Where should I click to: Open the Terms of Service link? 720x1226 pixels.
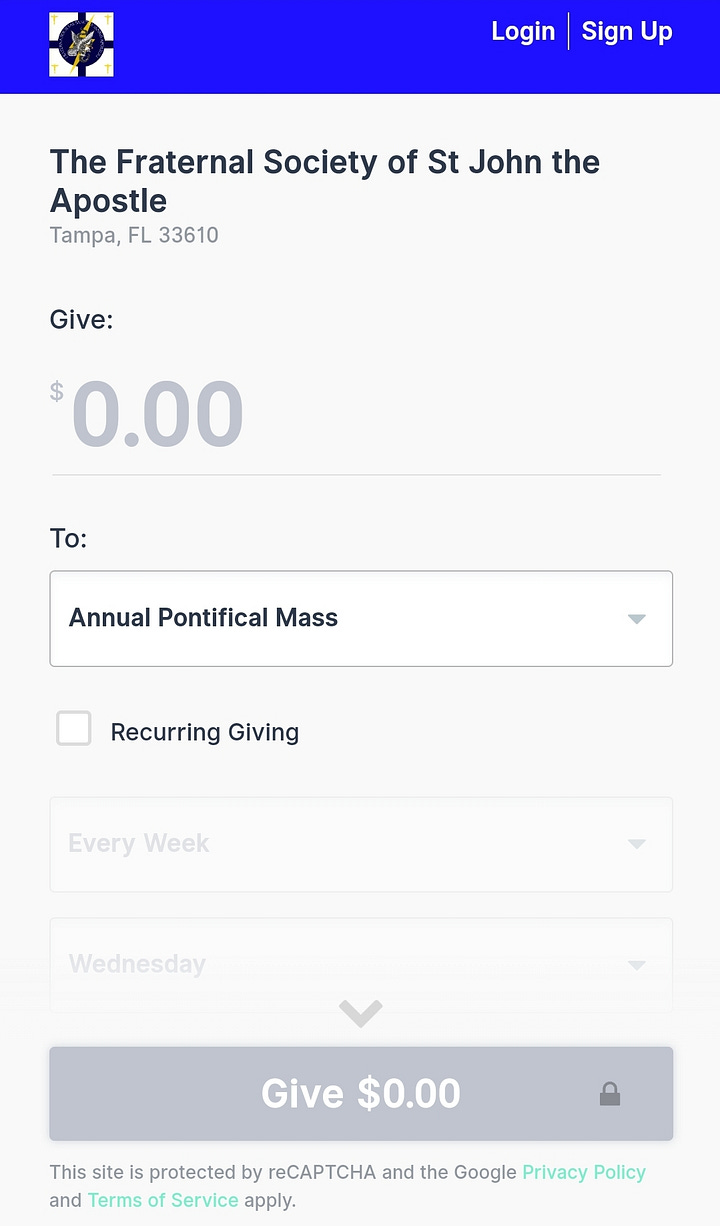(x=163, y=1200)
